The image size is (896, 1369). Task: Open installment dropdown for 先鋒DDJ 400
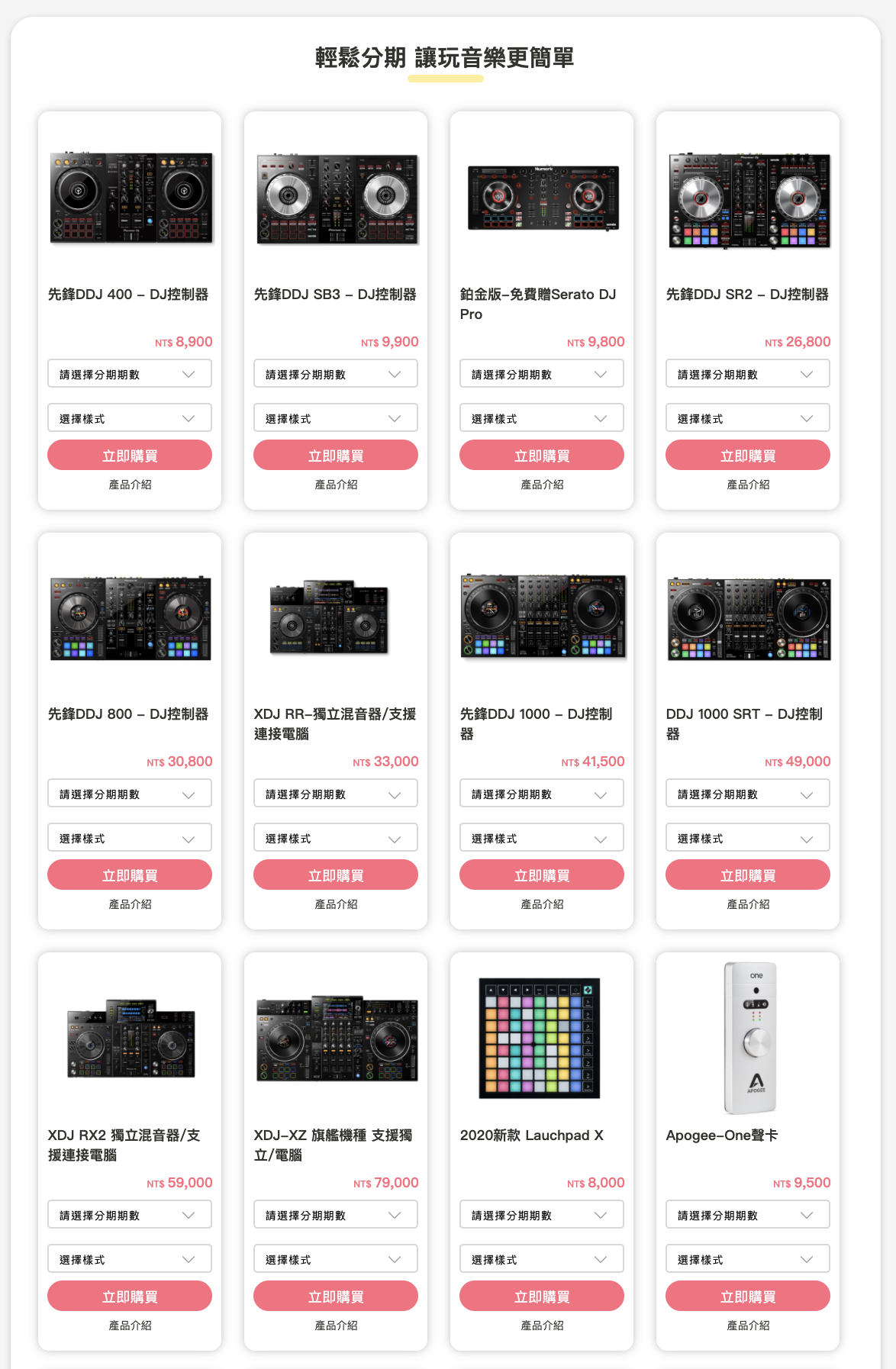[x=130, y=374]
